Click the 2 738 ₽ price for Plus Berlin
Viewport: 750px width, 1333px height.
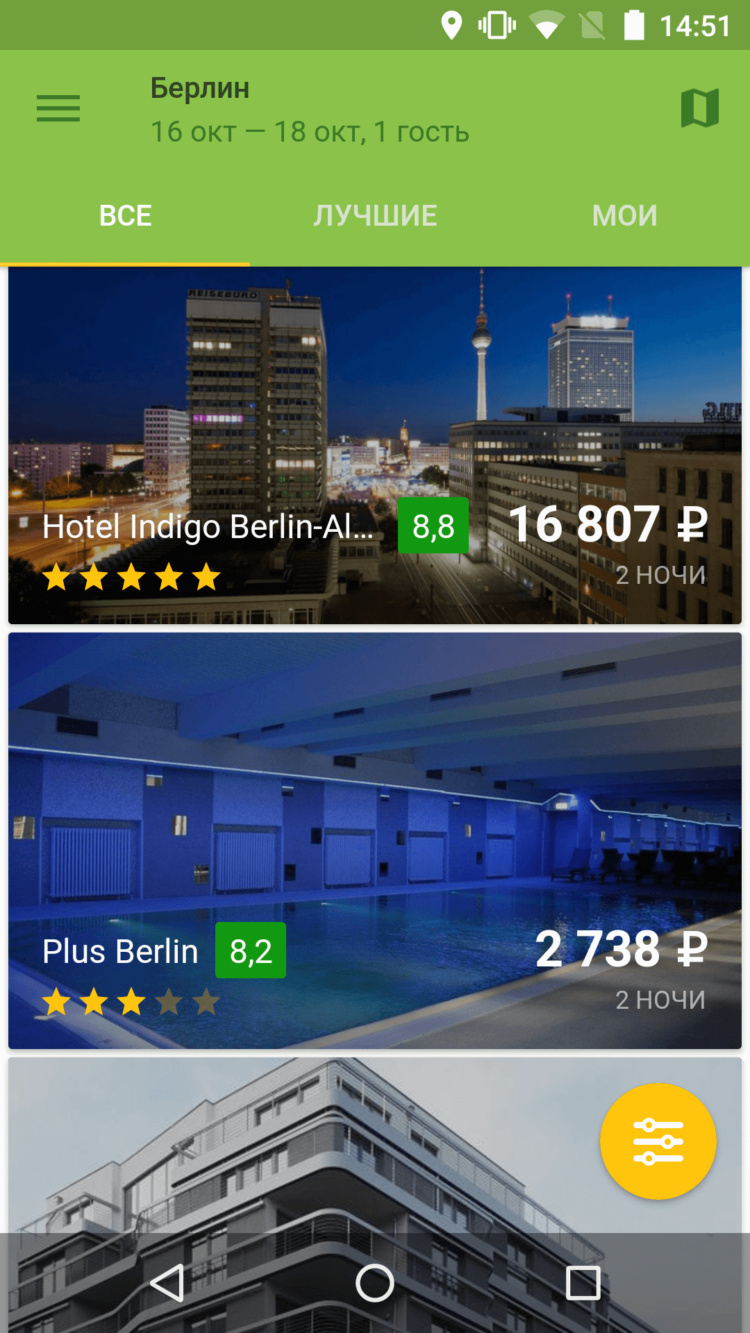[622, 949]
